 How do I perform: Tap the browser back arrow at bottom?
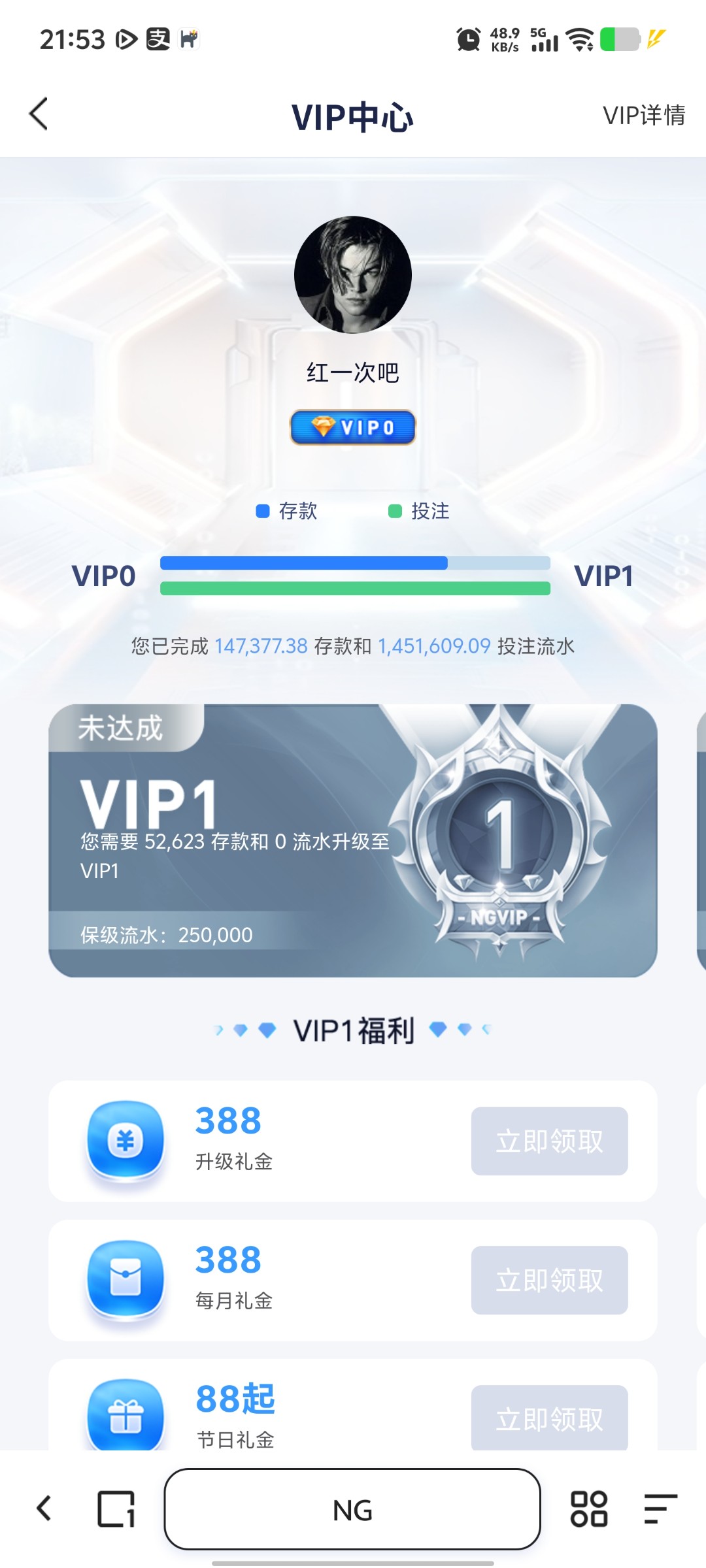click(44, 1509)
